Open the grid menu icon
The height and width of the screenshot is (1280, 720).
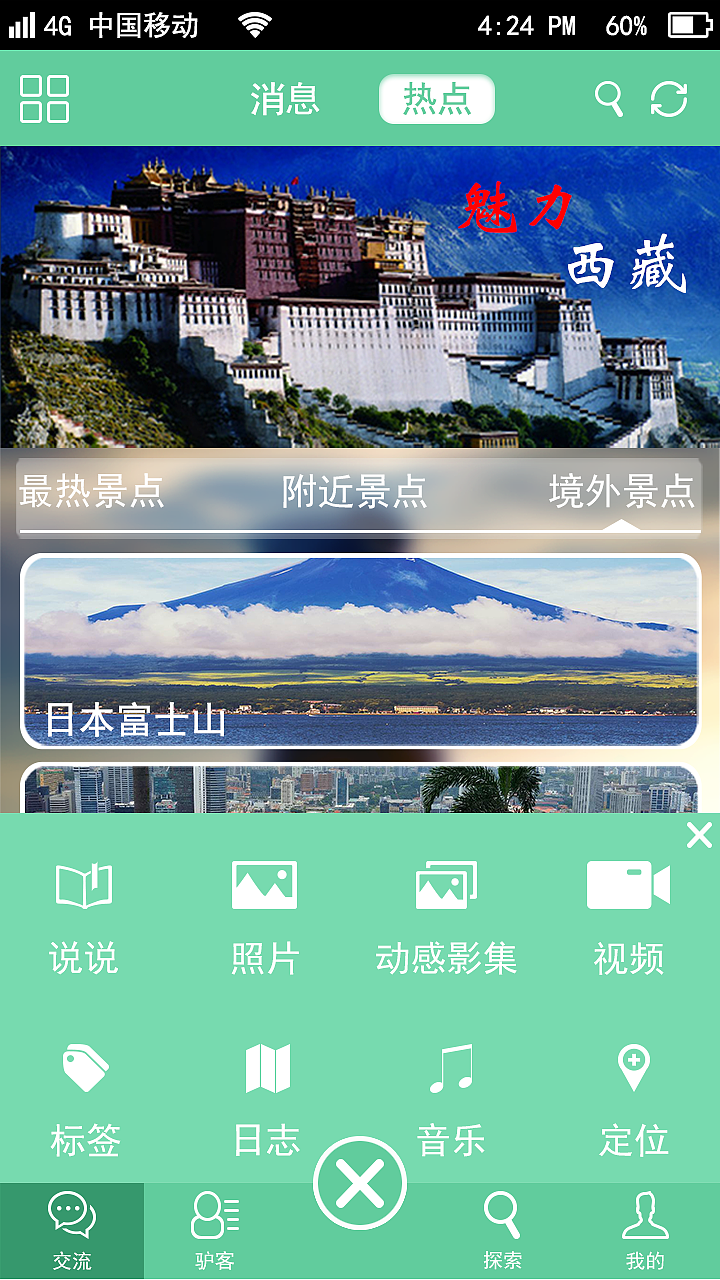[43, 100]
